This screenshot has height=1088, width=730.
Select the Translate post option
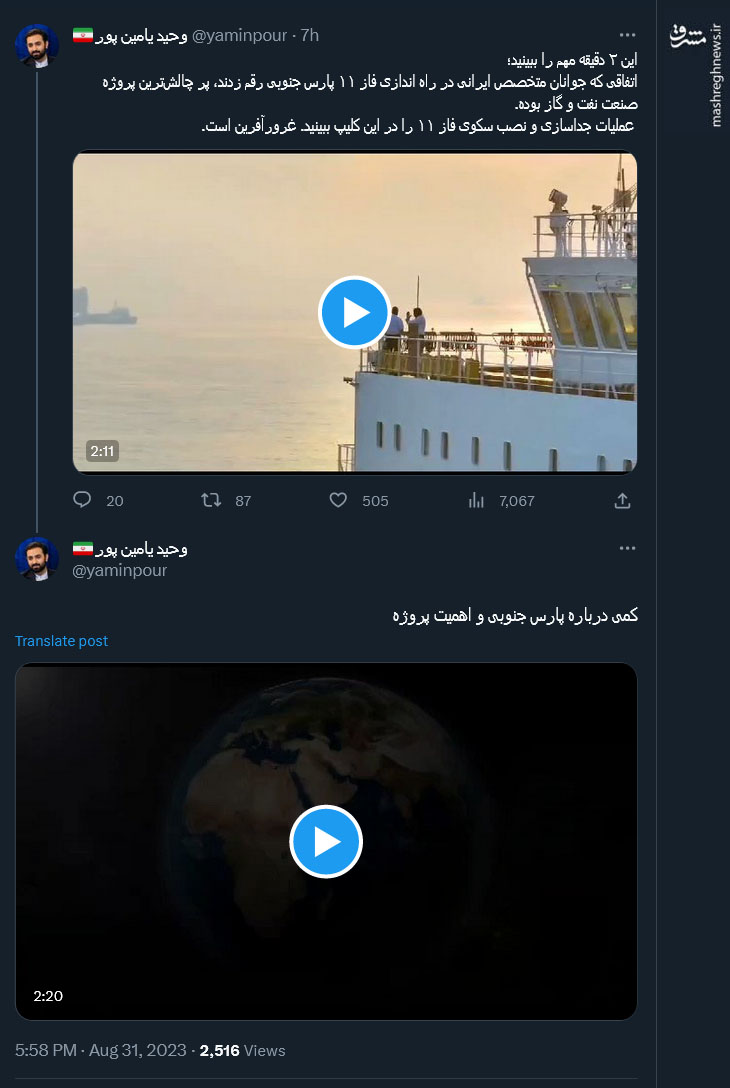60,641
